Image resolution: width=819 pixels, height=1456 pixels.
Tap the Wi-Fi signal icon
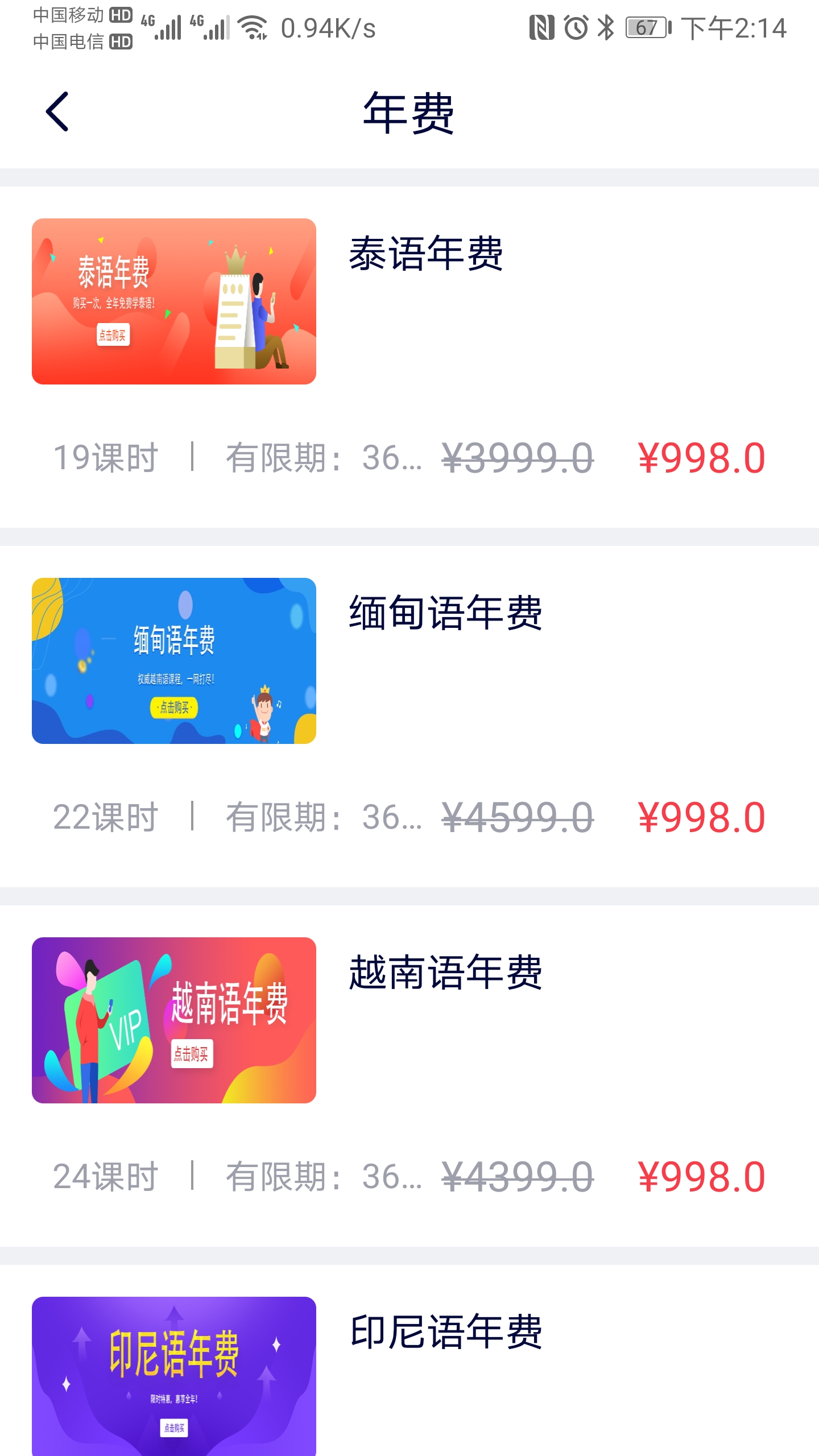pyautogui.click(x=252, y=26)
